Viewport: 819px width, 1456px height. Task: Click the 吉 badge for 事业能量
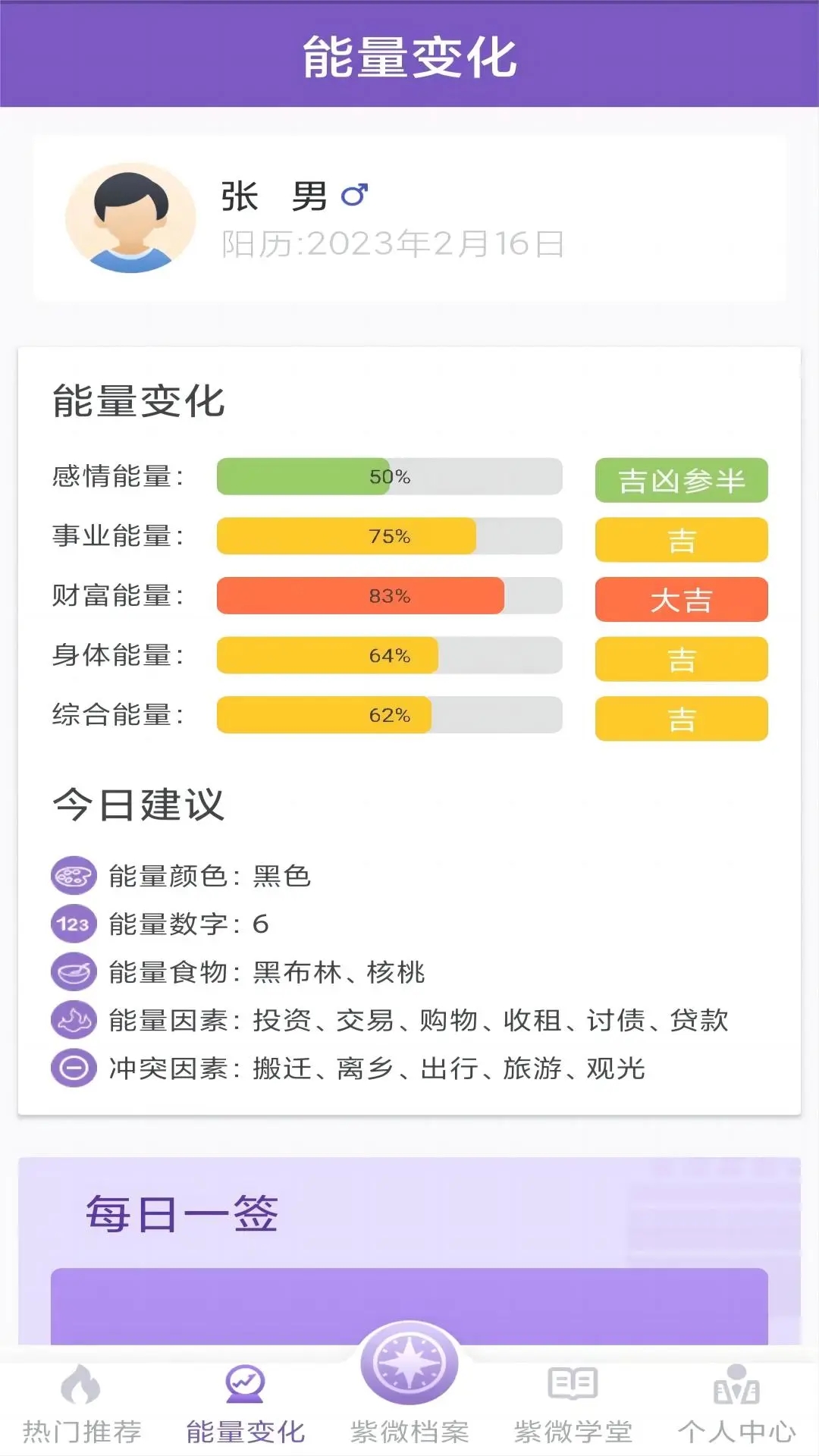coord(681,539)
